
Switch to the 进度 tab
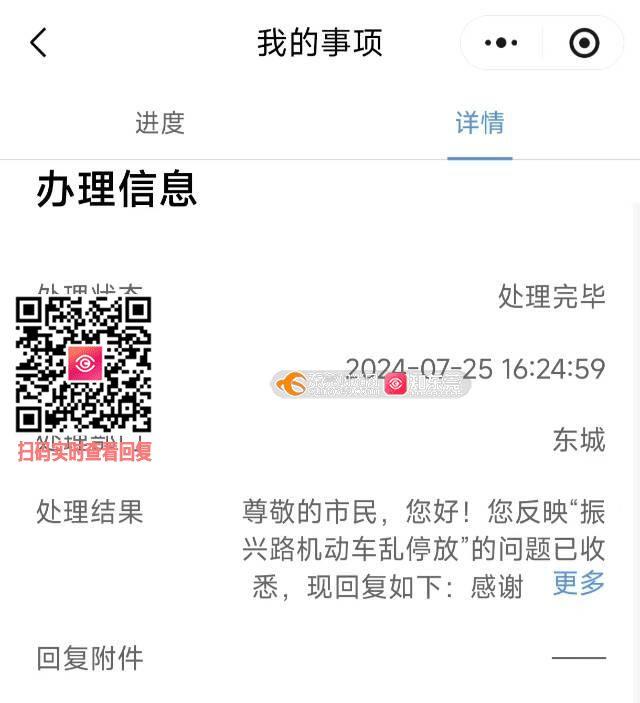[160, 123]
